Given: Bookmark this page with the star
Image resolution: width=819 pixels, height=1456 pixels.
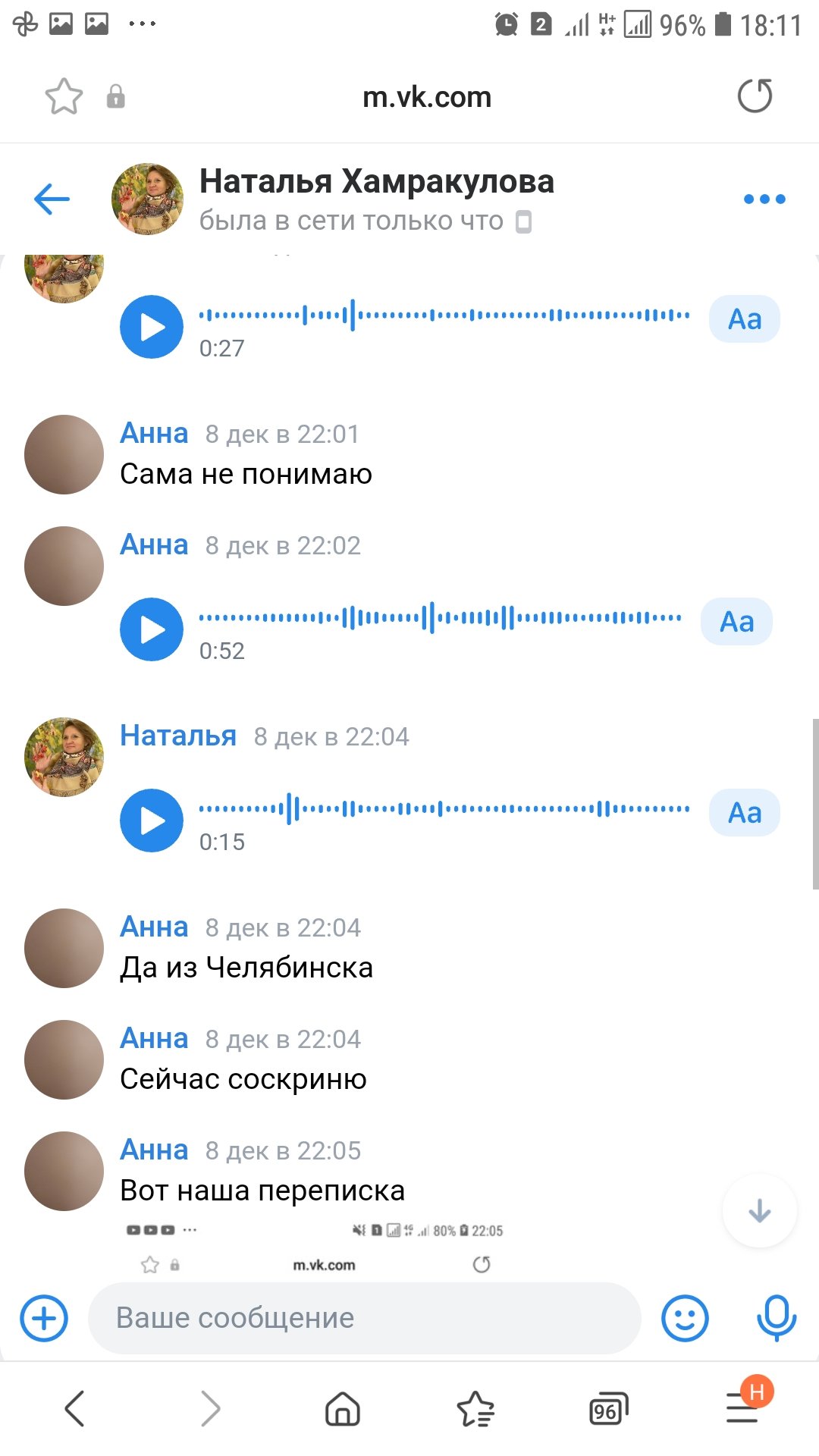Looking at the screenshot, I should click(64, 96).
